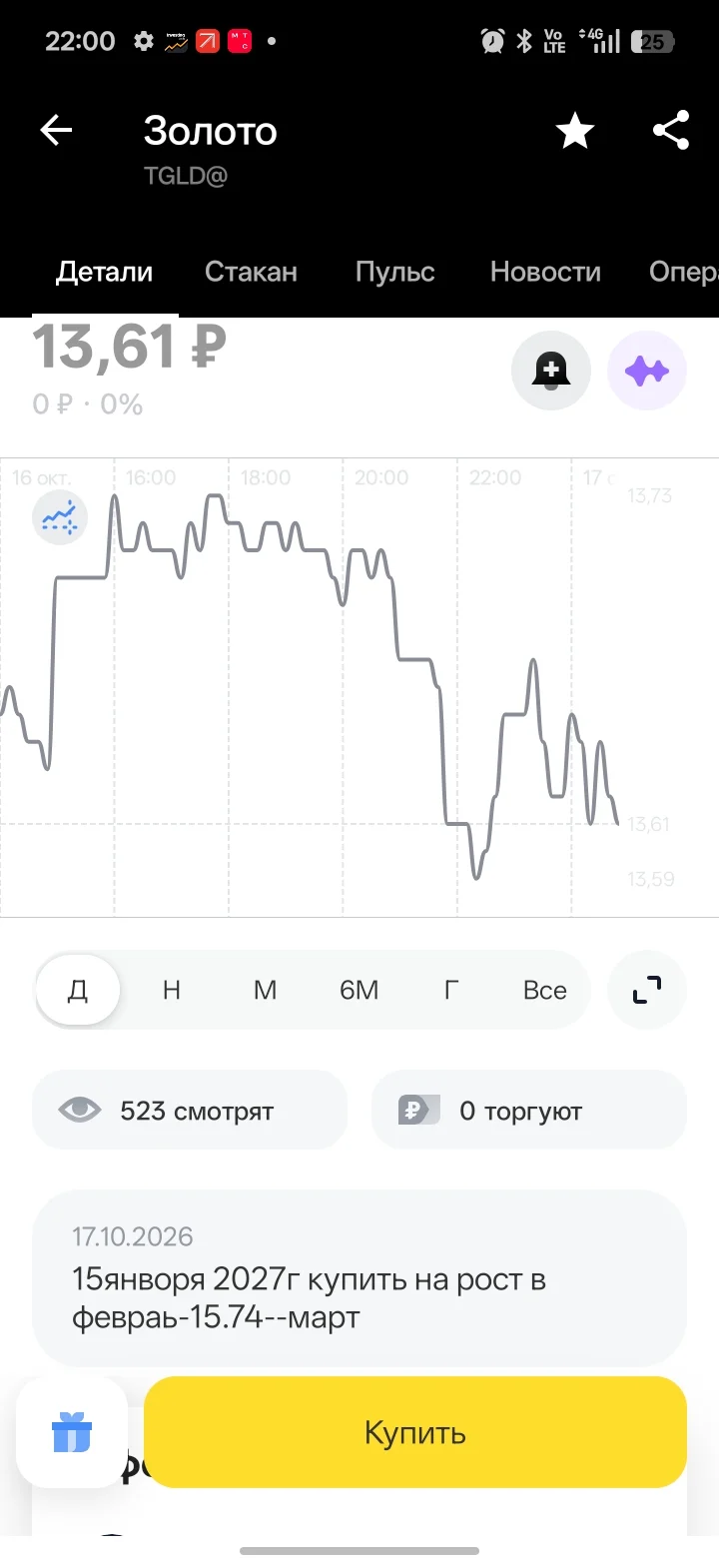Switch to the Новости tab
The height and width of the screenshot is (1568, 719).
(x=545, y=272)
